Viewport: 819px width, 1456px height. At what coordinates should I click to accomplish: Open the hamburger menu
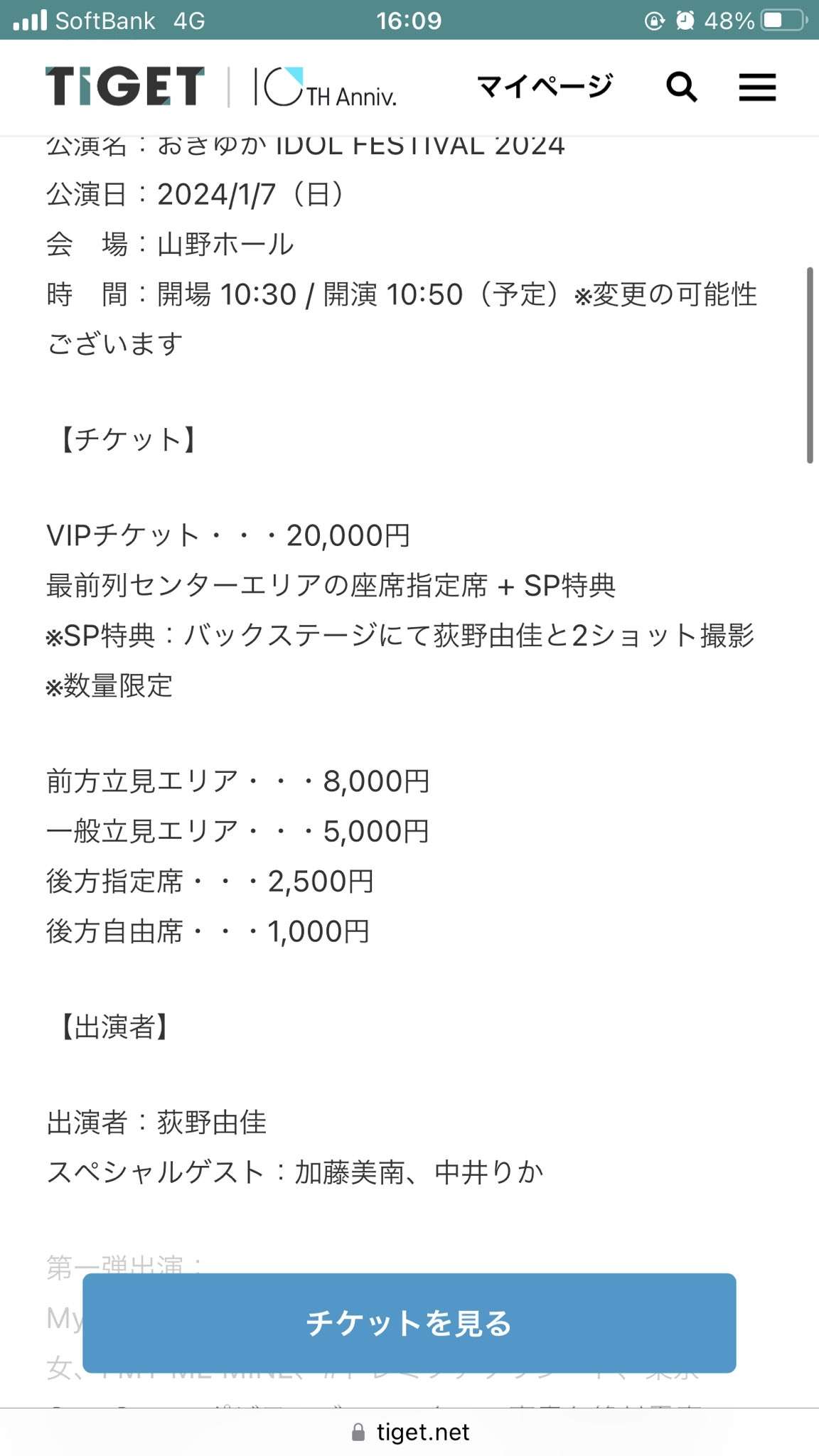click(757, 87)
